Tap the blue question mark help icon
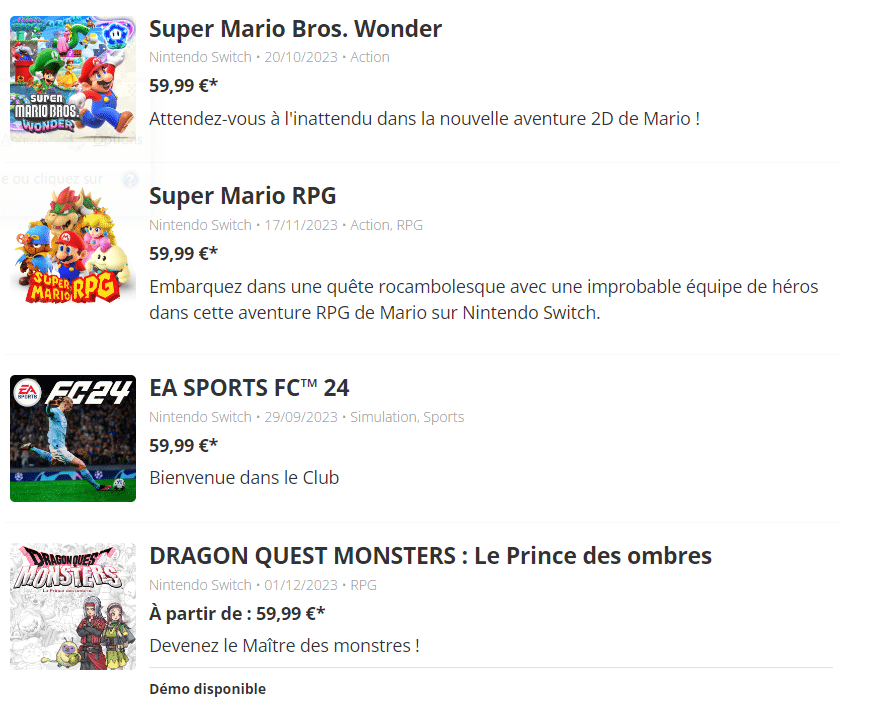Image resolution: width=870 pixels, height=713 pixels. click(x=129, y=180)
